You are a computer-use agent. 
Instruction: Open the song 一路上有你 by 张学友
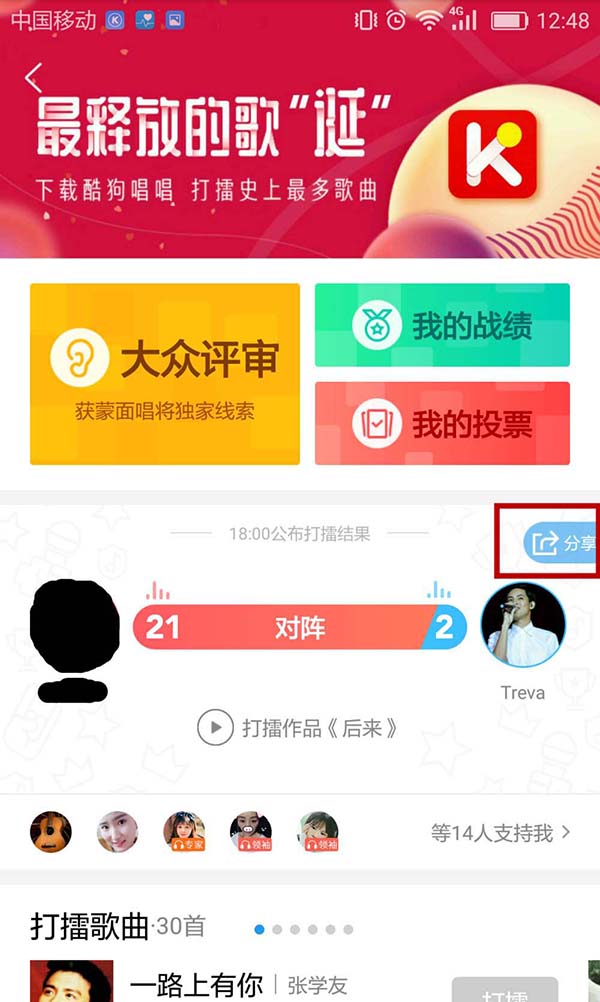click(196, 985)
